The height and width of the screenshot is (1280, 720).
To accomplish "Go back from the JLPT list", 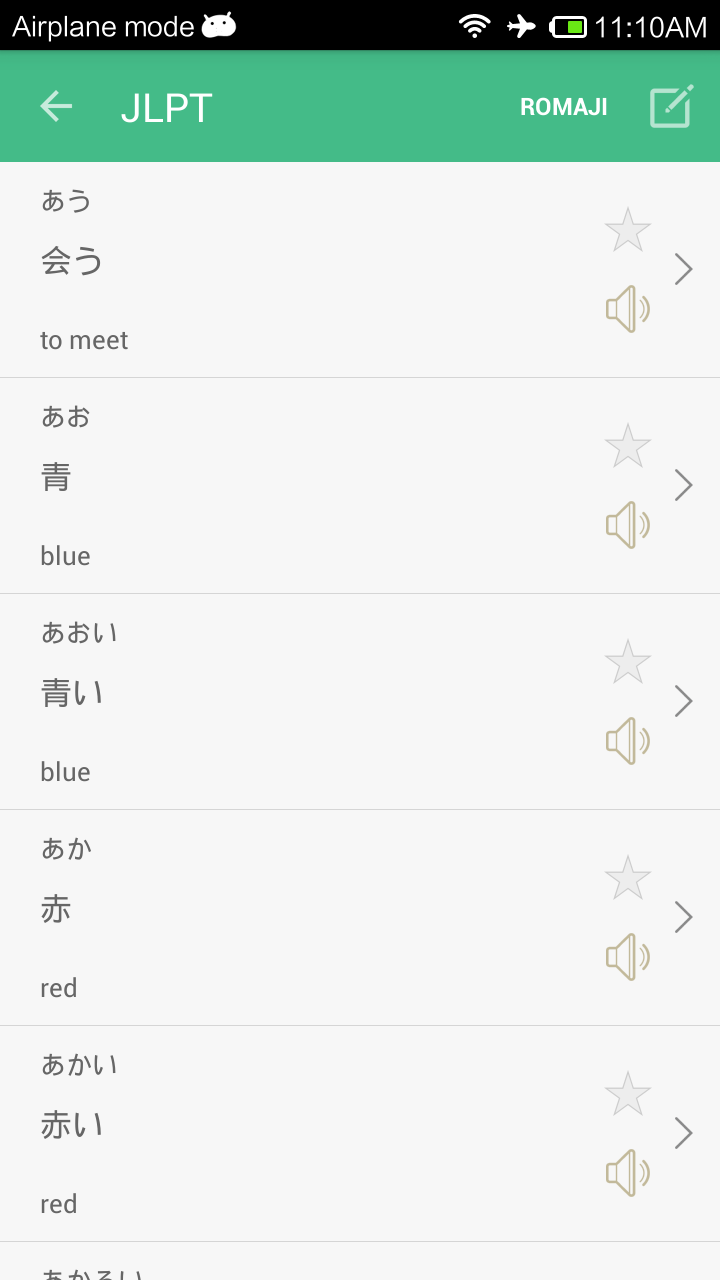I will coord(56,107).
